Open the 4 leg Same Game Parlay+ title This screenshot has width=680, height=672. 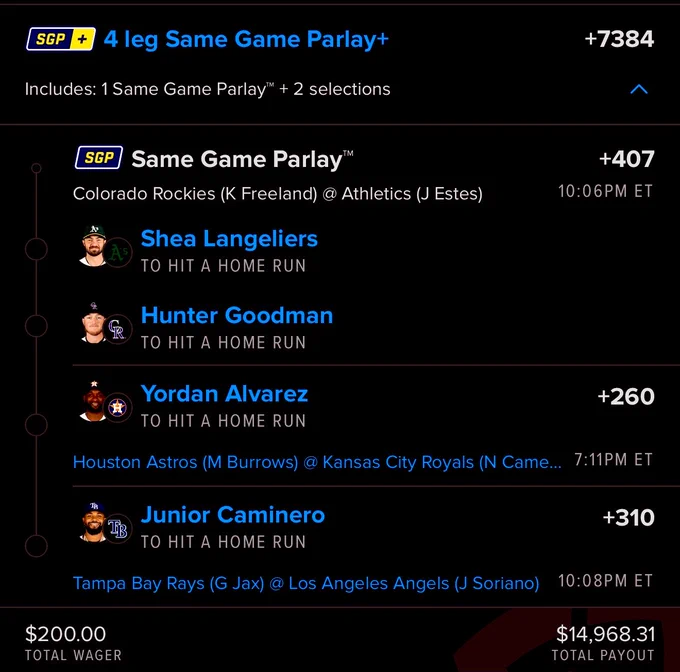pos(246,39)
